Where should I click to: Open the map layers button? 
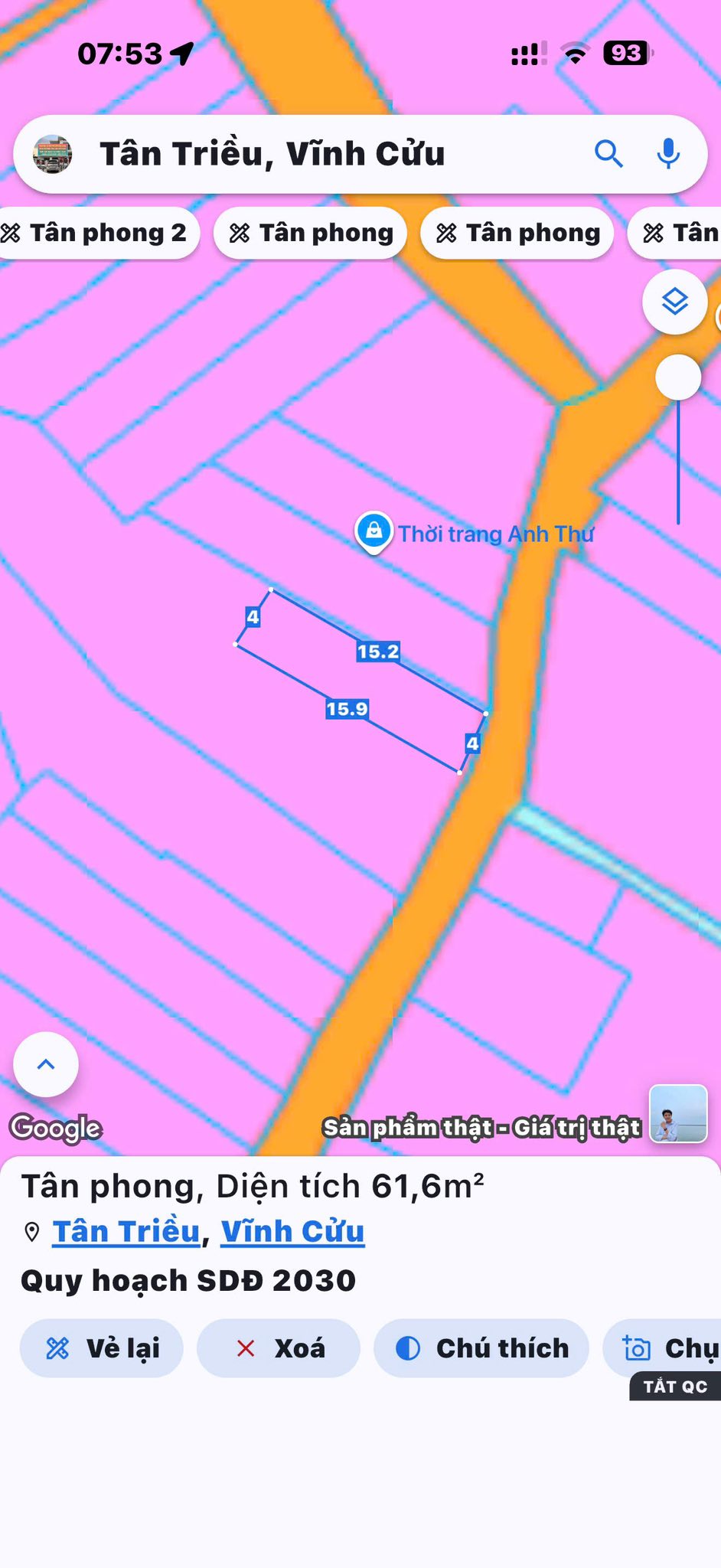(674, 302)
